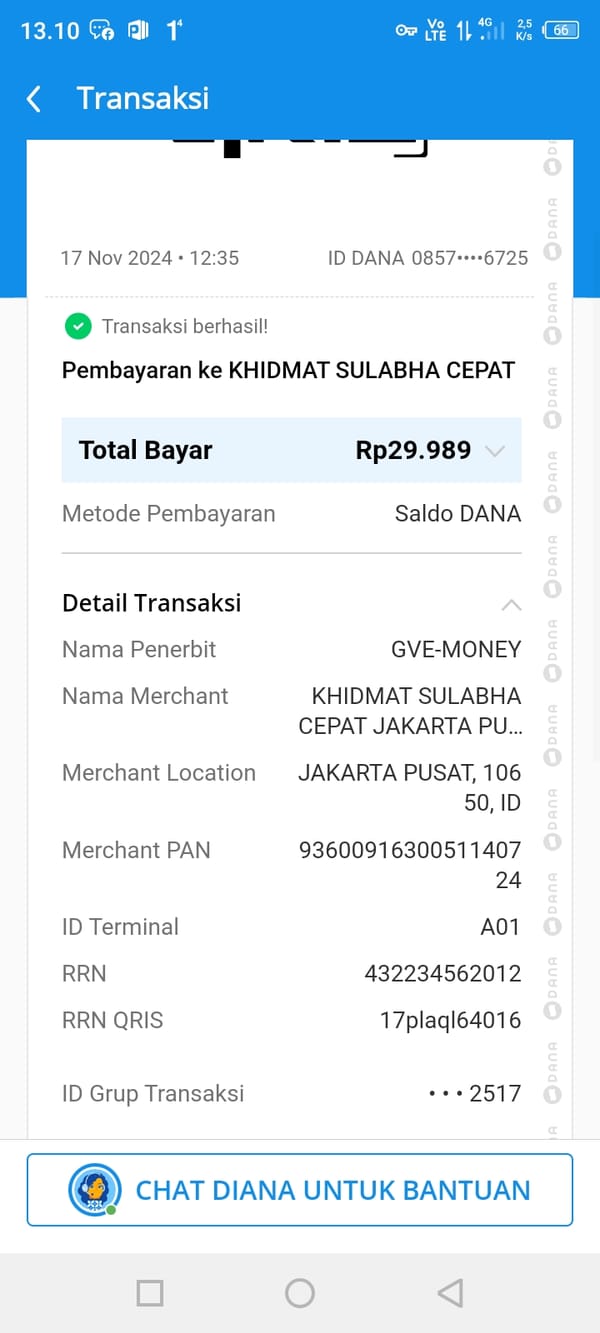Expand the Total Bayar amount breakdown
Image resolution: width=600 pixels, height=1333 pixels.
click(x=495, y=451)
